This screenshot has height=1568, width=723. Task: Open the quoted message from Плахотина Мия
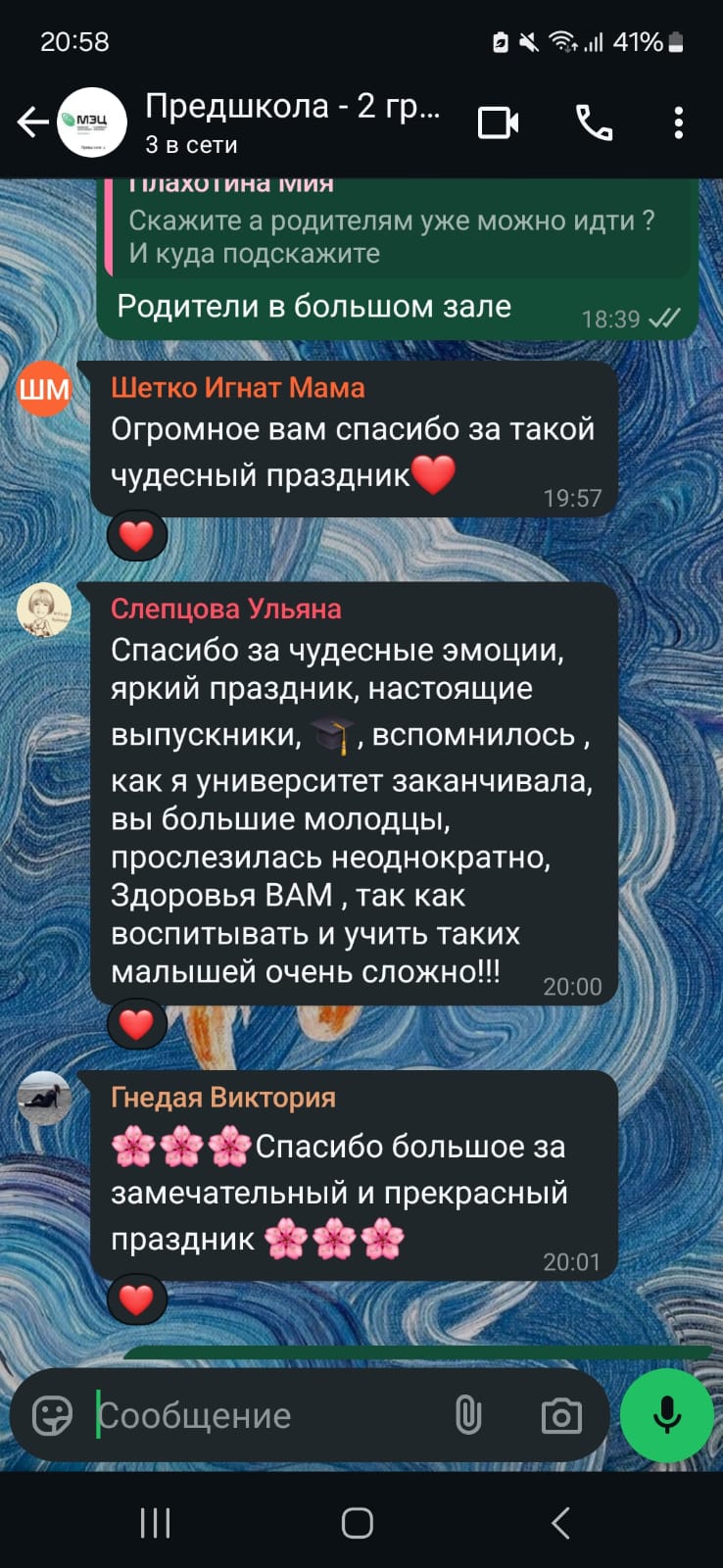tap(400, 225)
